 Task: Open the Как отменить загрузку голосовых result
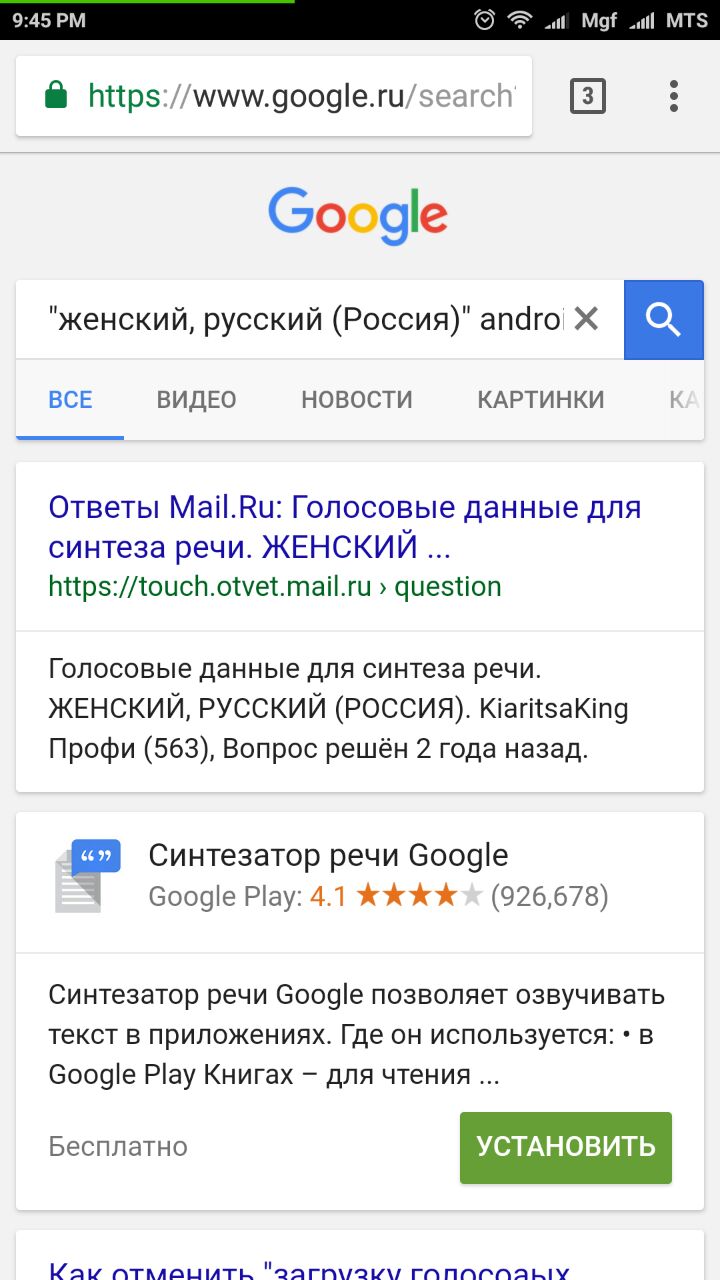click(x=309, y=1268)
